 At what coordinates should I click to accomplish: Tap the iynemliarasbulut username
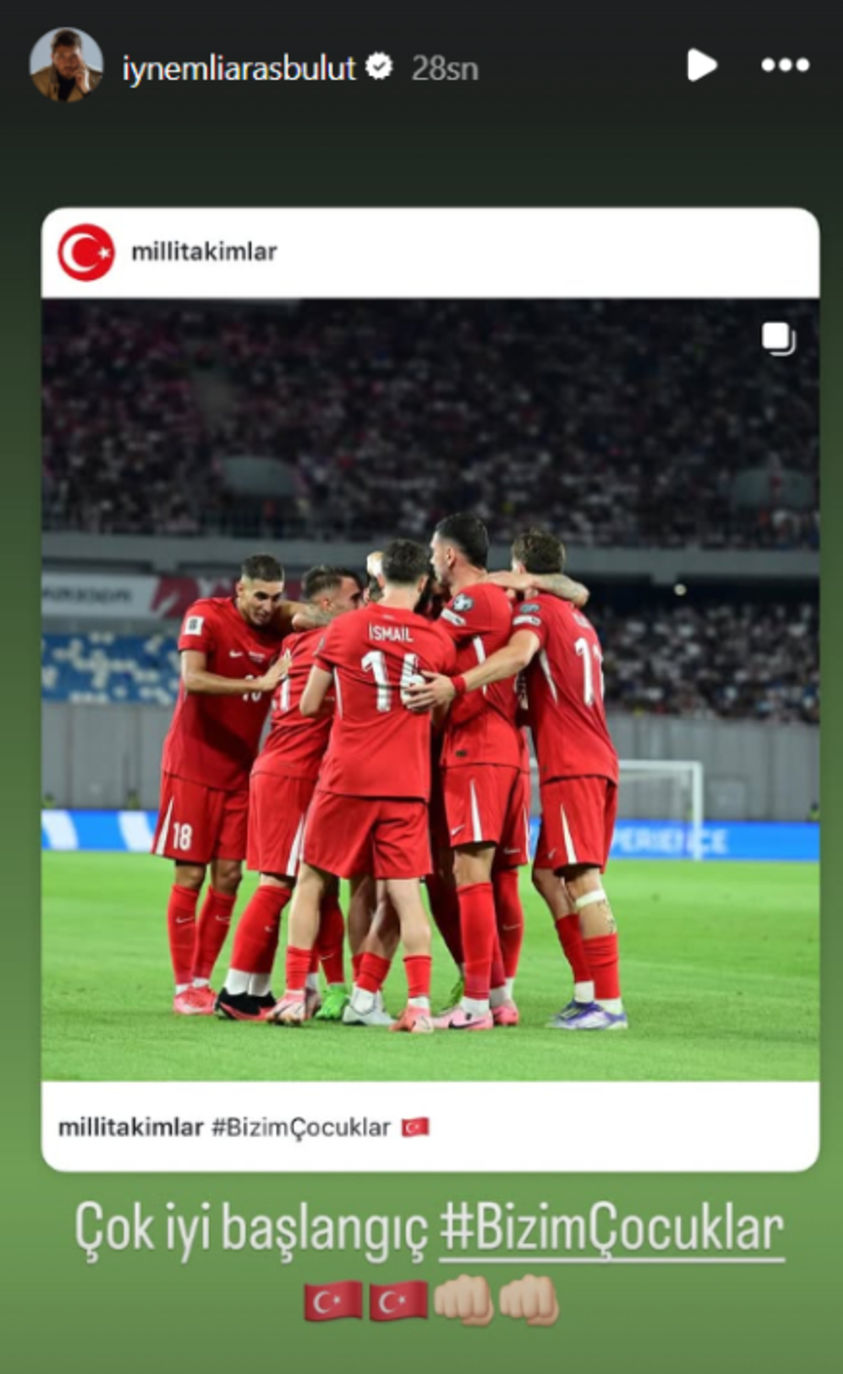pyautogui.click(x=239, y=68)
